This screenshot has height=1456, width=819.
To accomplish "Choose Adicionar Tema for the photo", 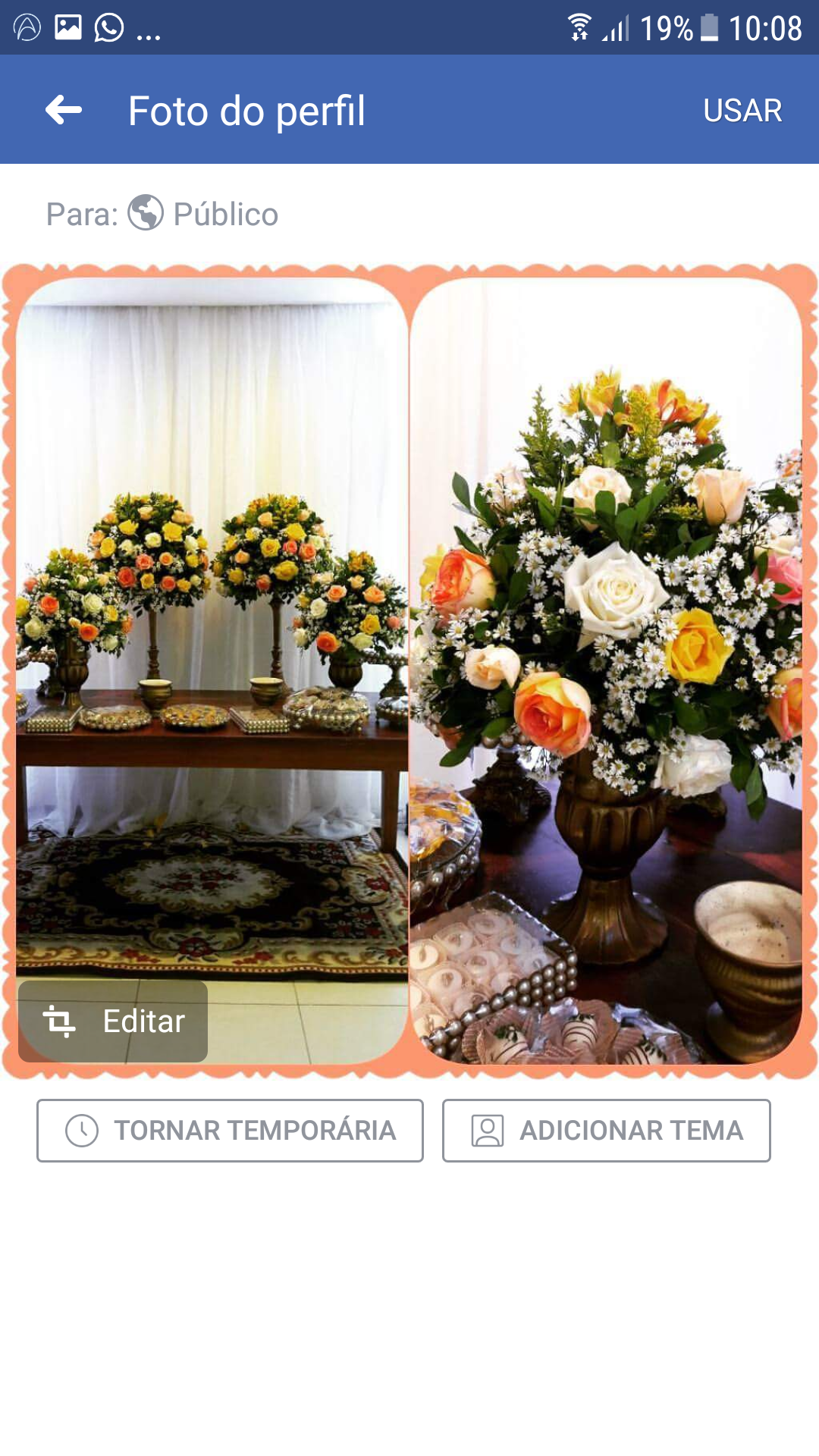I will 606,1130.
